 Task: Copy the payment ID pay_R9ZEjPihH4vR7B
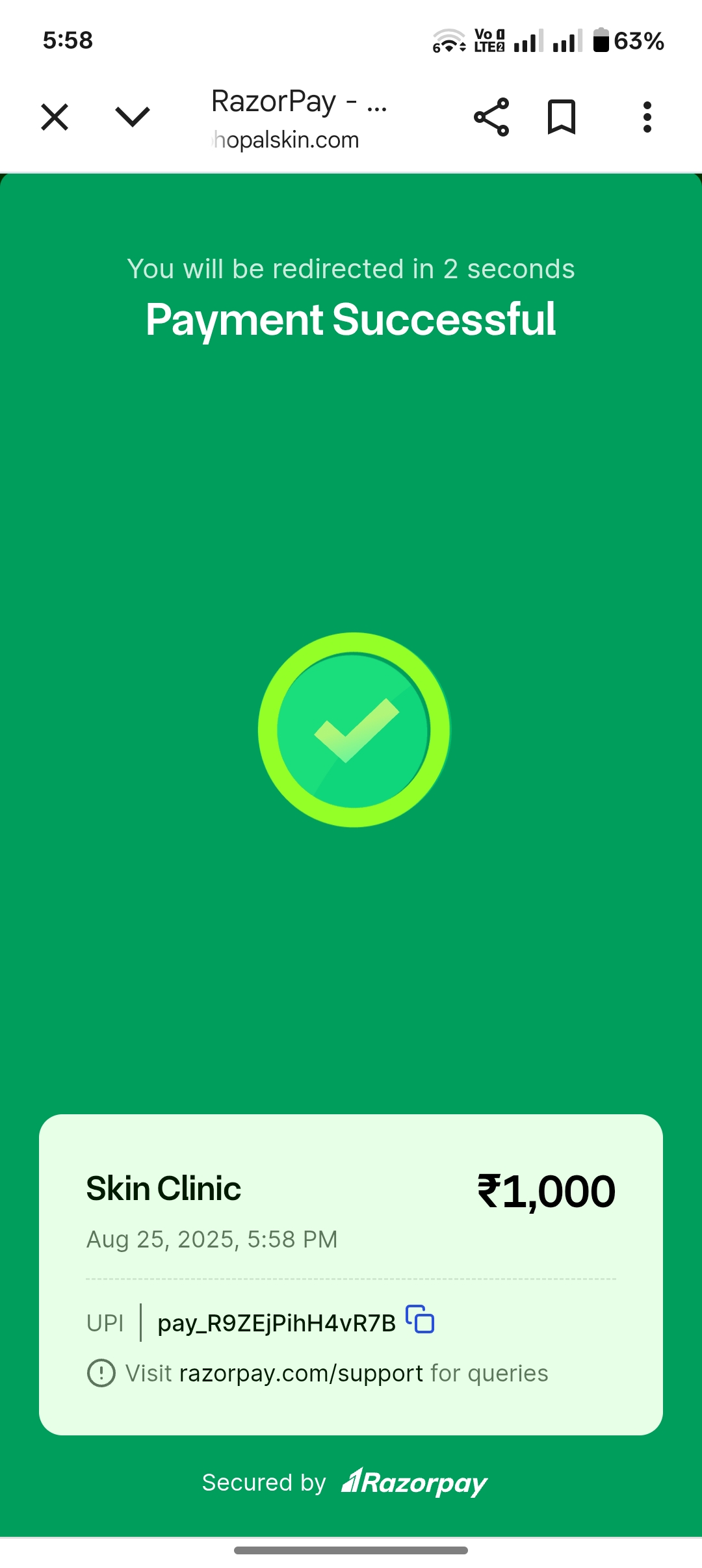[420, 1319]
